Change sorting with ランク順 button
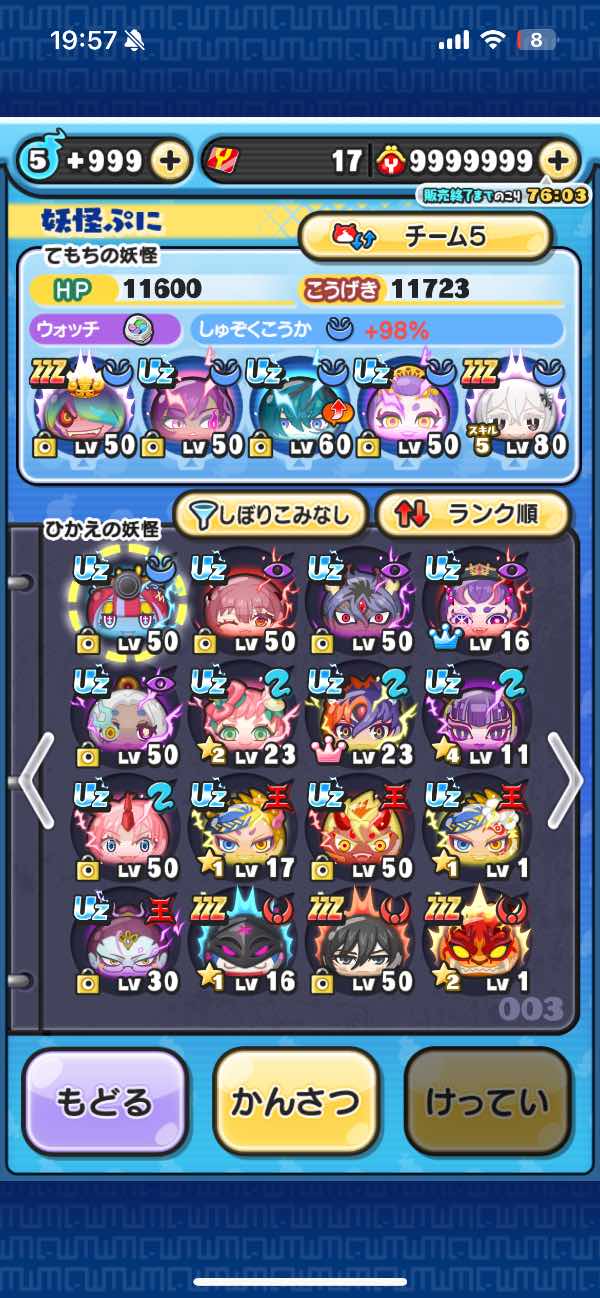 click(473, 515)
